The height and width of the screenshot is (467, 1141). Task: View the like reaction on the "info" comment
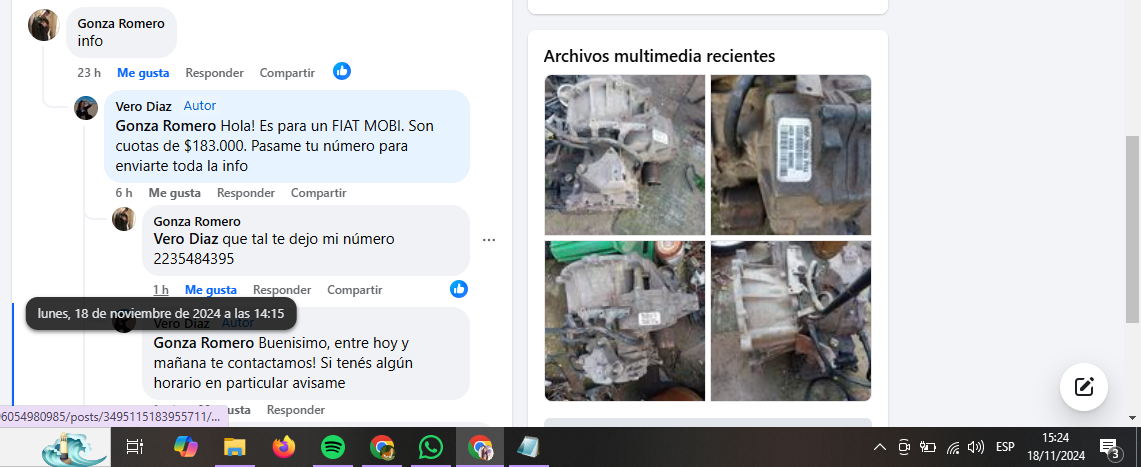pos(342,72)
